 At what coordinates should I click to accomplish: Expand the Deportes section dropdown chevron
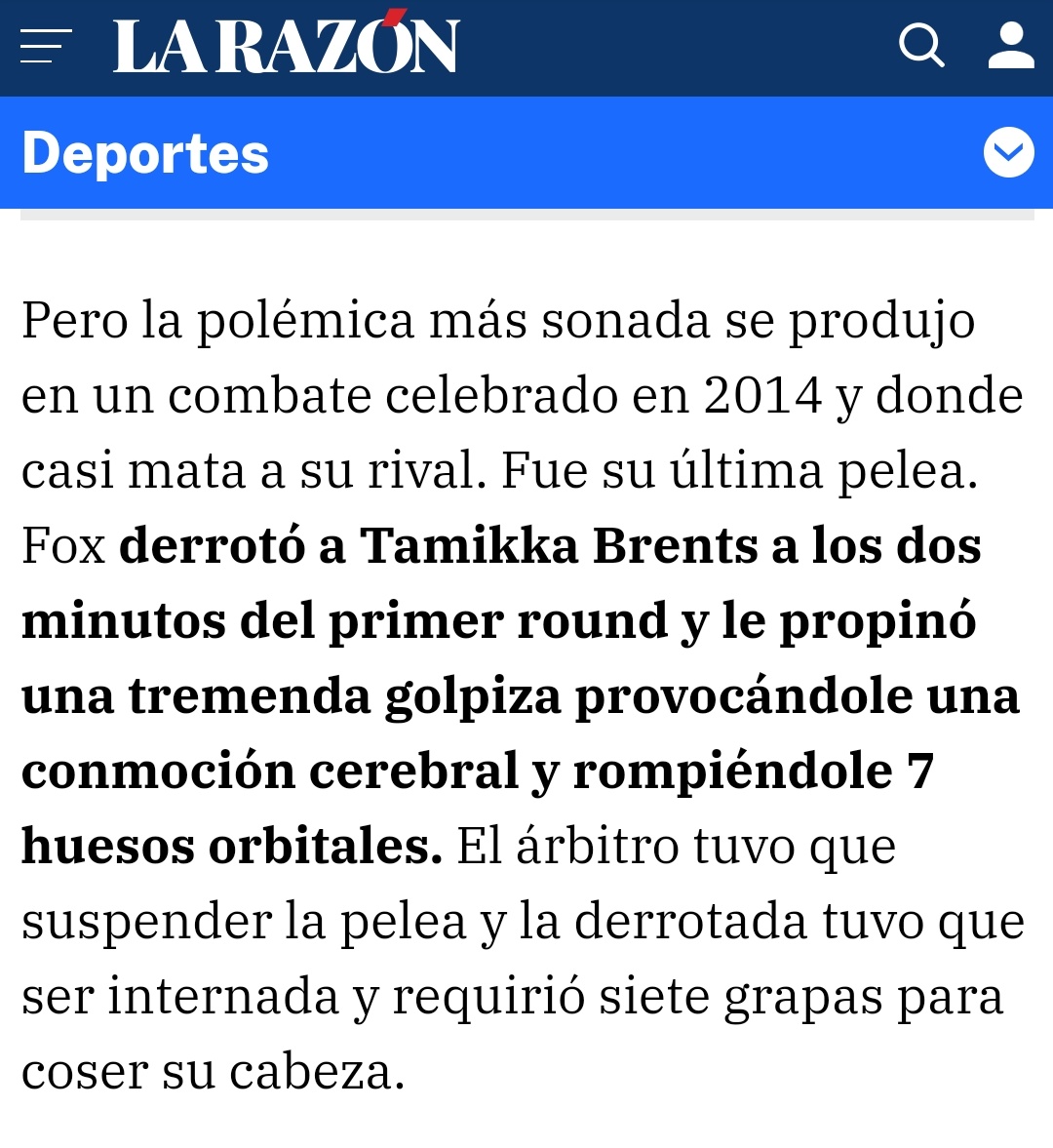[1008, 153]
